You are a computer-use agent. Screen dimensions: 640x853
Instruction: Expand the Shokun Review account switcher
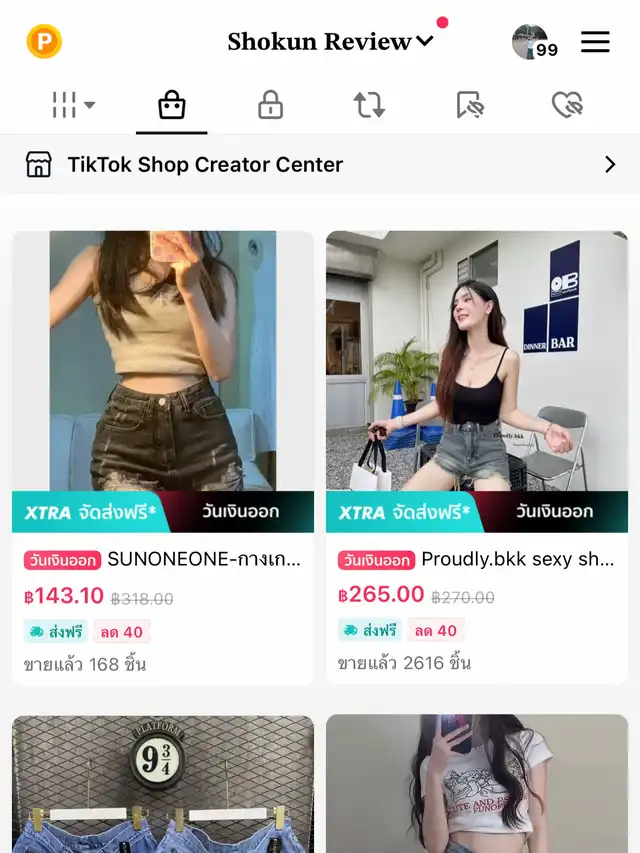330,42
